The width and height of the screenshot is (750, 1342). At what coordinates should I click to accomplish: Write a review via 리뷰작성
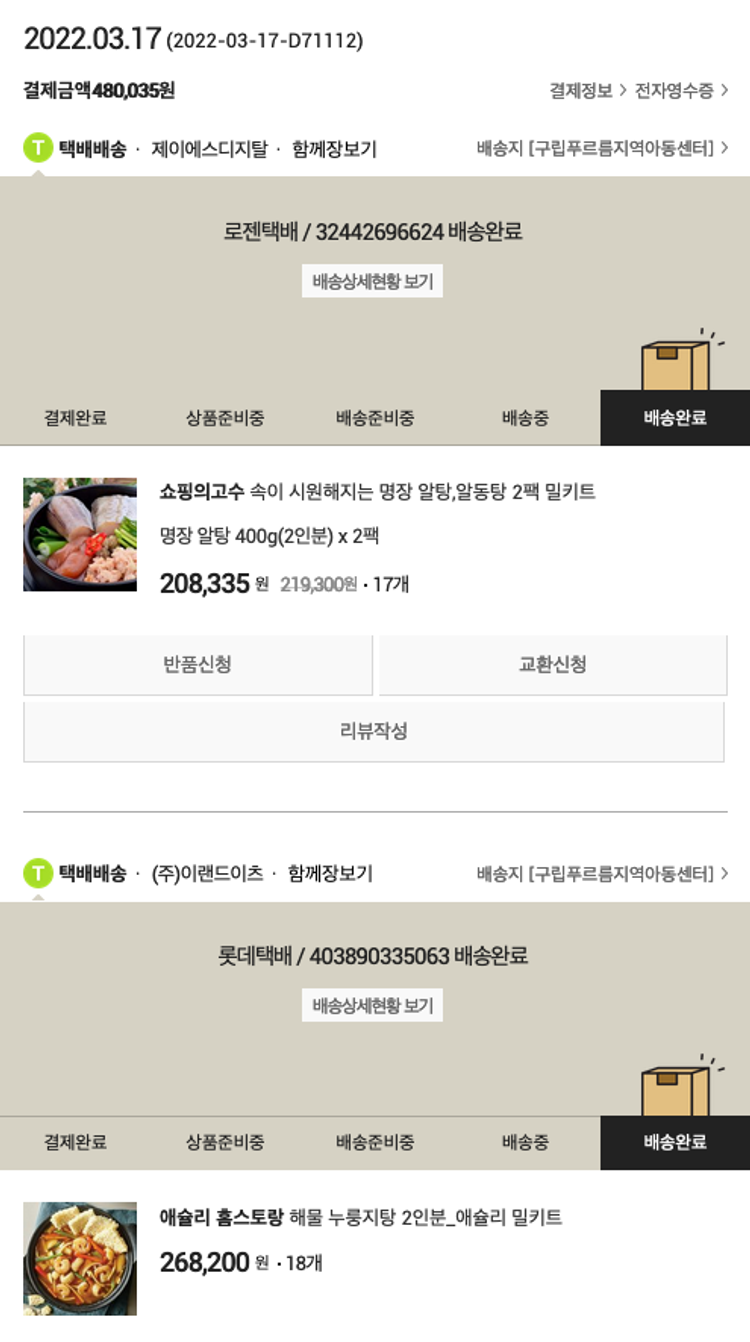pyautogui.click(x=374, y=732)
